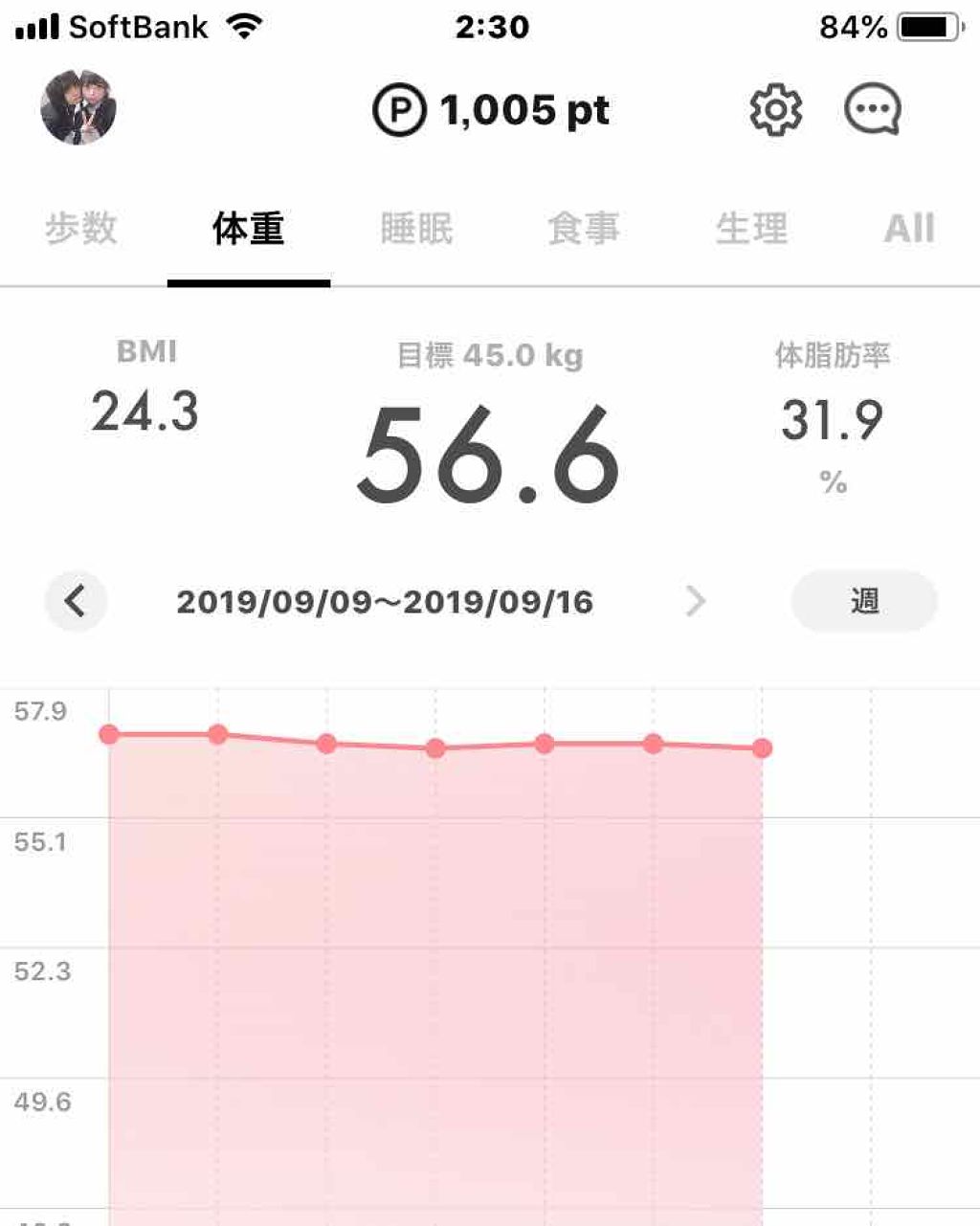Switch to the 睡眠 tab
The width and height of the screenshot is (980, 1226).
[416, 229]
